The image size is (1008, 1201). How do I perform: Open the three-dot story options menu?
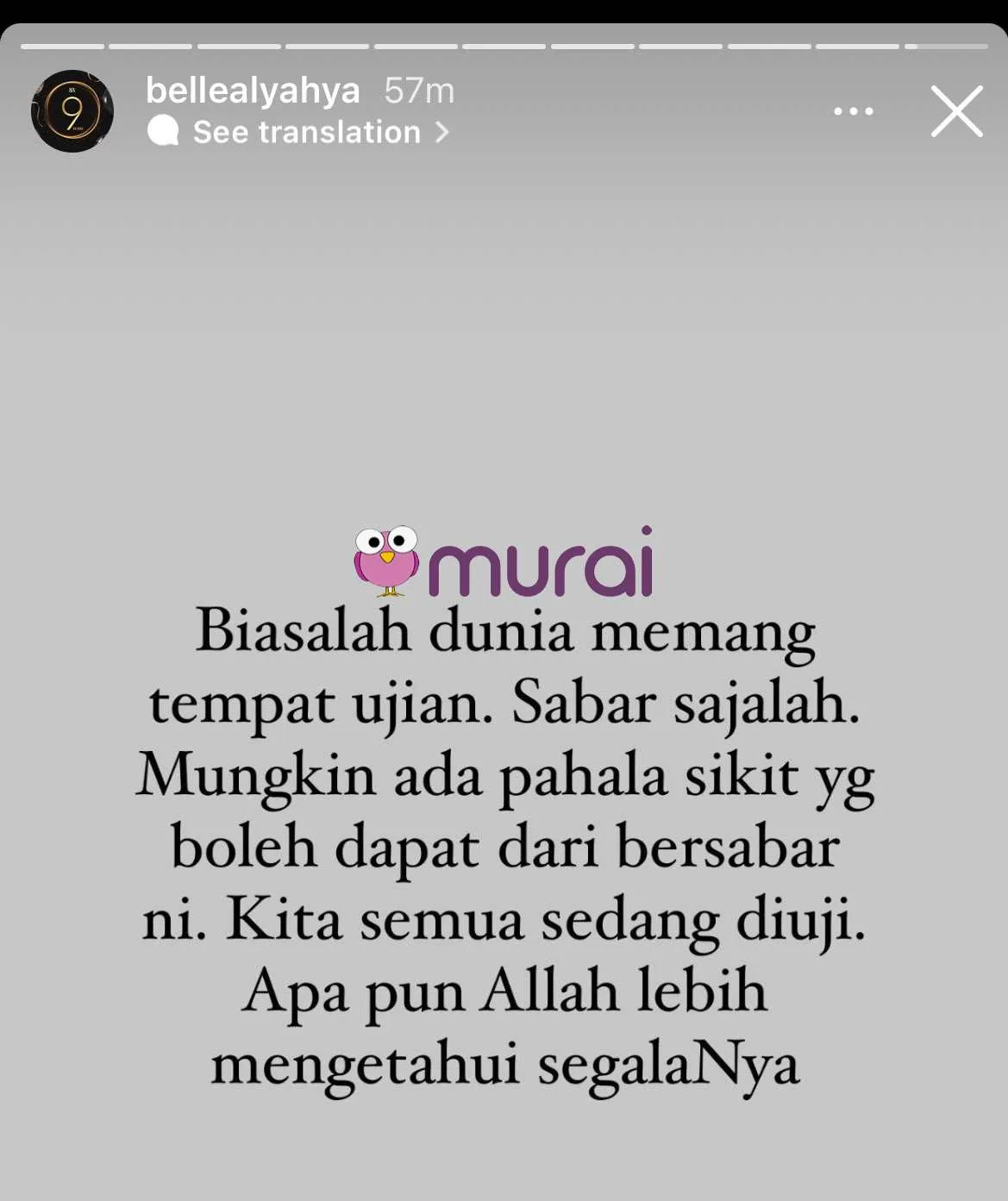(853, 111)
